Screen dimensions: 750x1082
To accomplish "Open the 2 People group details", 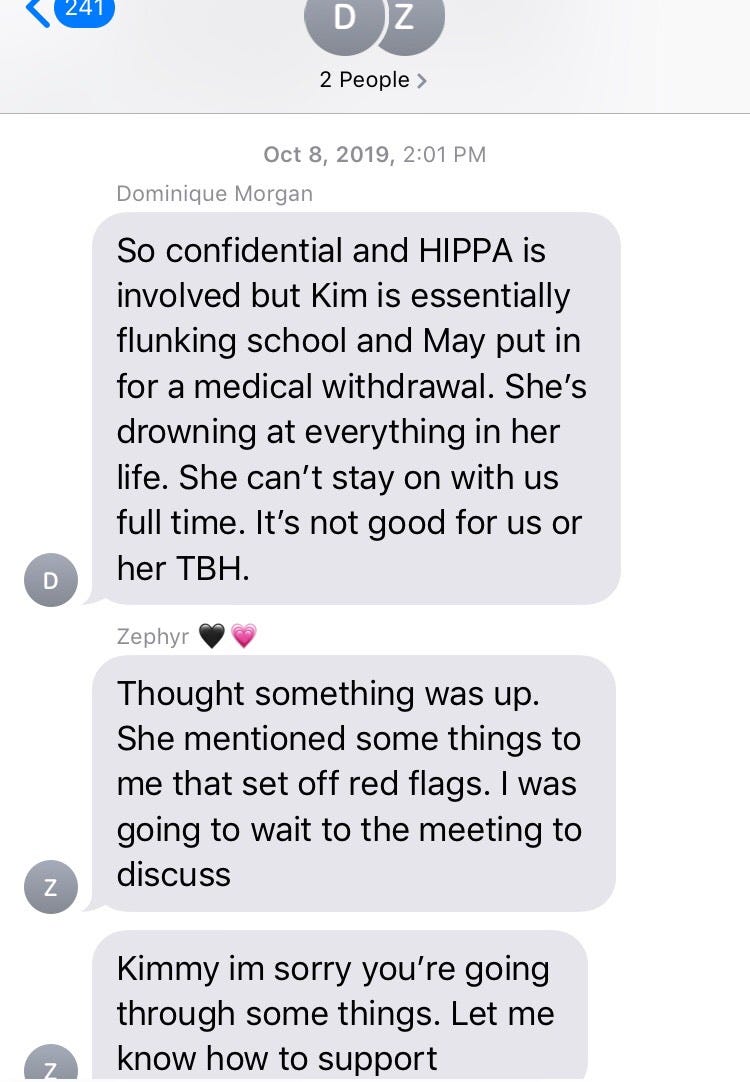I will coord(373,80).
